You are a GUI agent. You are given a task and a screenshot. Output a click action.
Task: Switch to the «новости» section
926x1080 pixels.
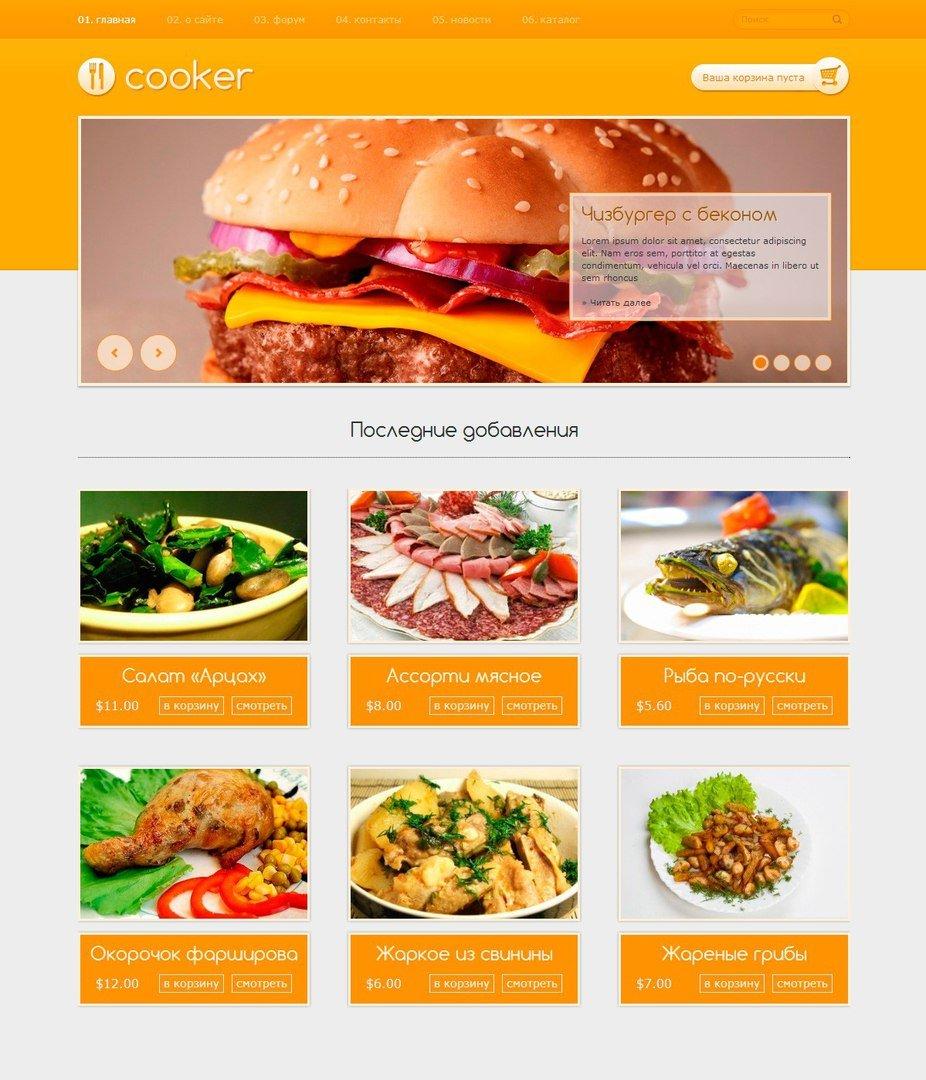[x=460, y=19]
